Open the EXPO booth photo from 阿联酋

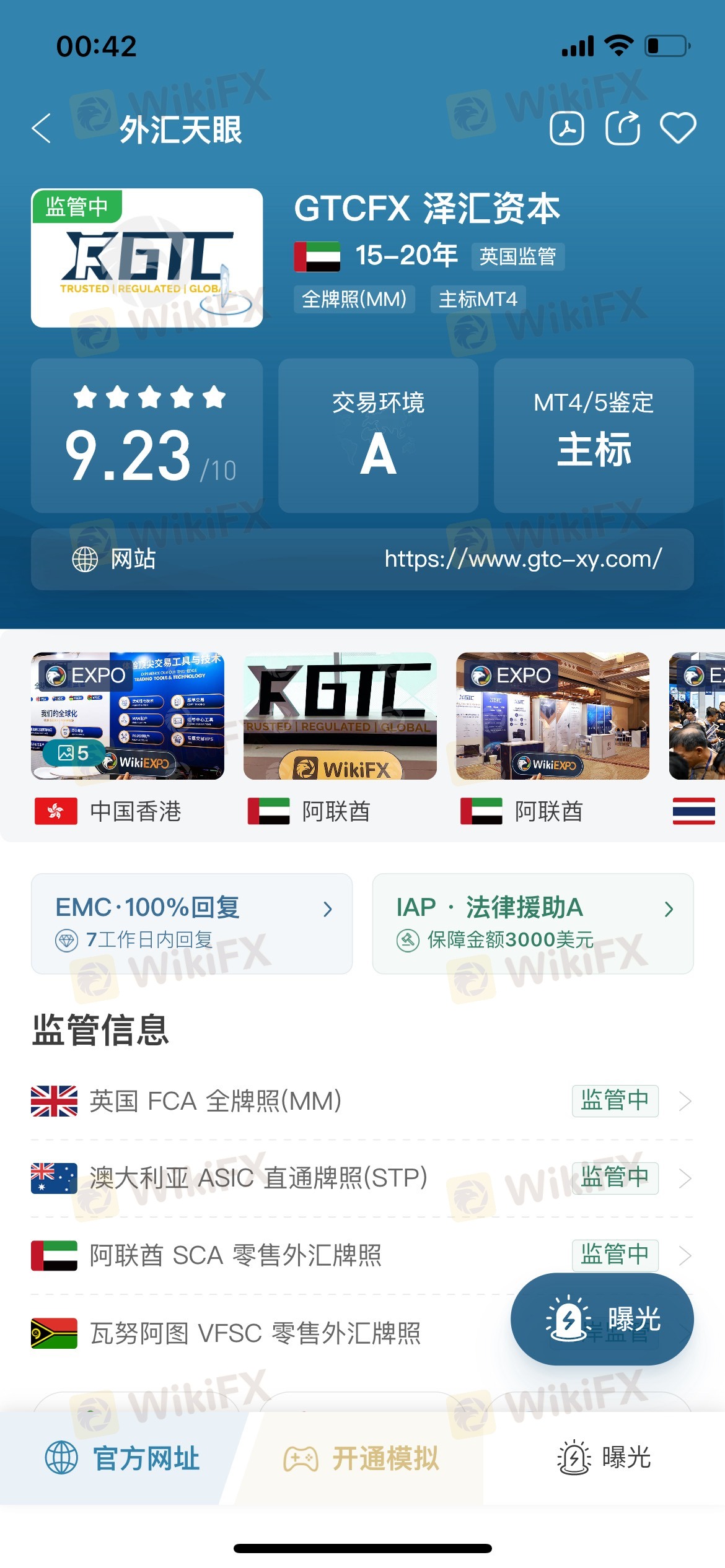pyautogui.click(x=553, y=716)
